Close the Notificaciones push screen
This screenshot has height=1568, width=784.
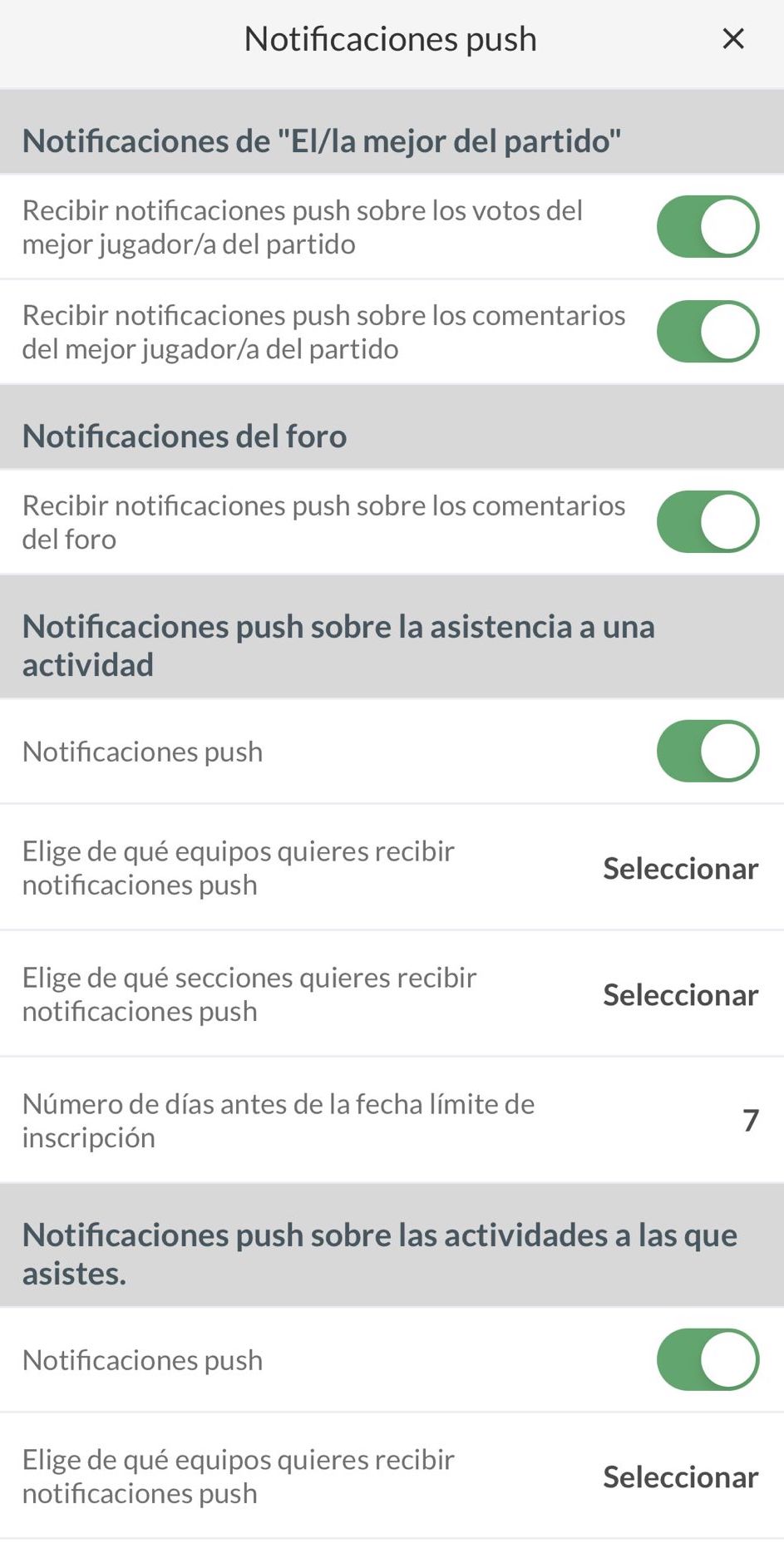[x=732, y=38]
